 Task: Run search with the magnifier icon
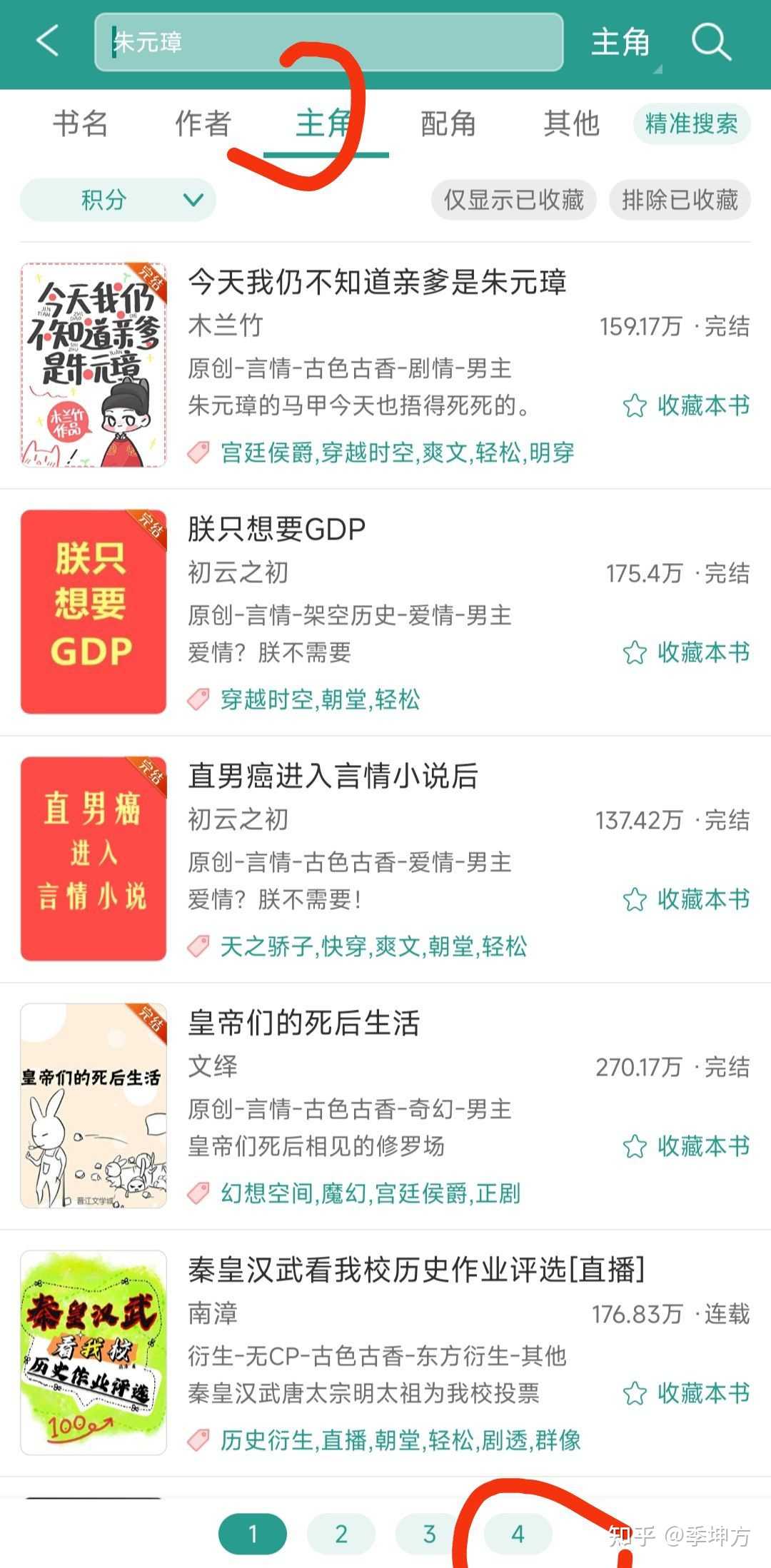click(711, 42)
